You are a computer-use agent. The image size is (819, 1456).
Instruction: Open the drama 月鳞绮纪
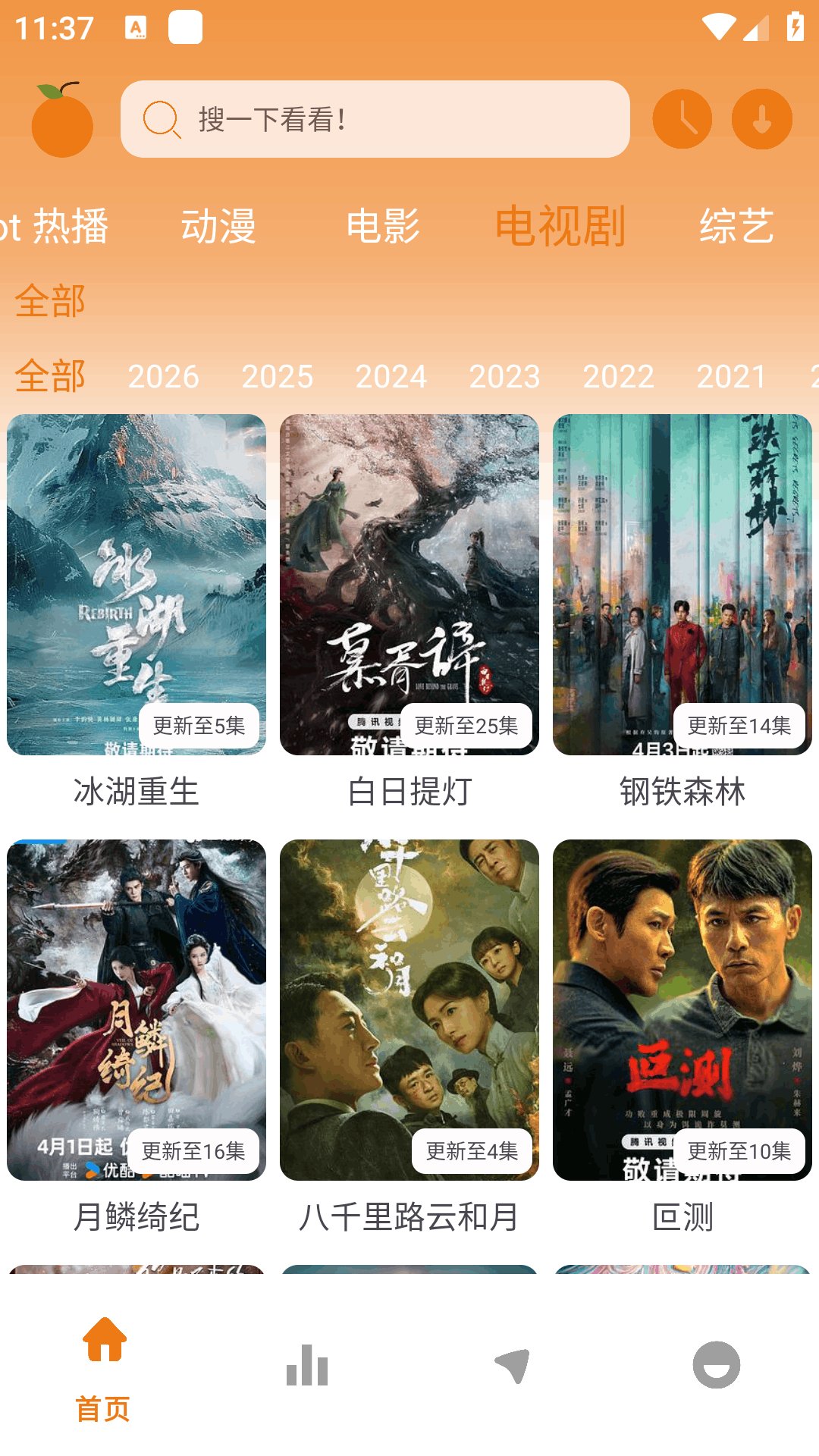point(136,1009)
